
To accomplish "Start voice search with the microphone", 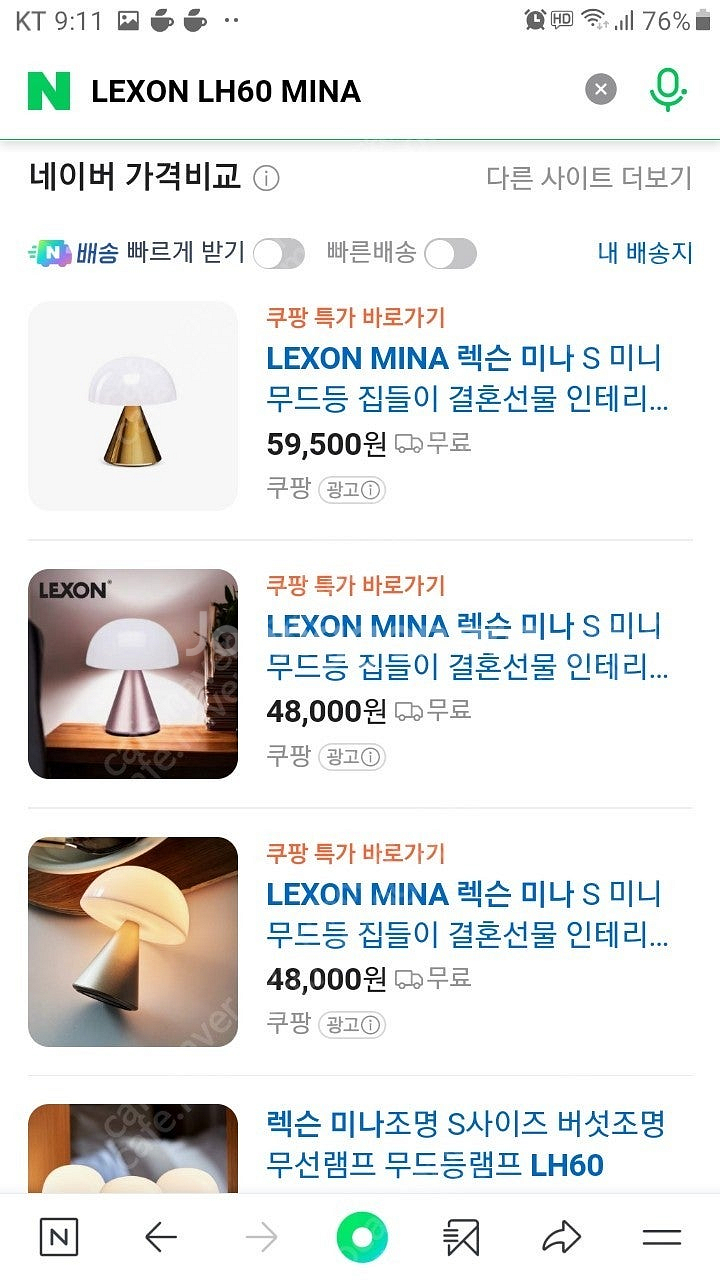I will click(667, 90).
